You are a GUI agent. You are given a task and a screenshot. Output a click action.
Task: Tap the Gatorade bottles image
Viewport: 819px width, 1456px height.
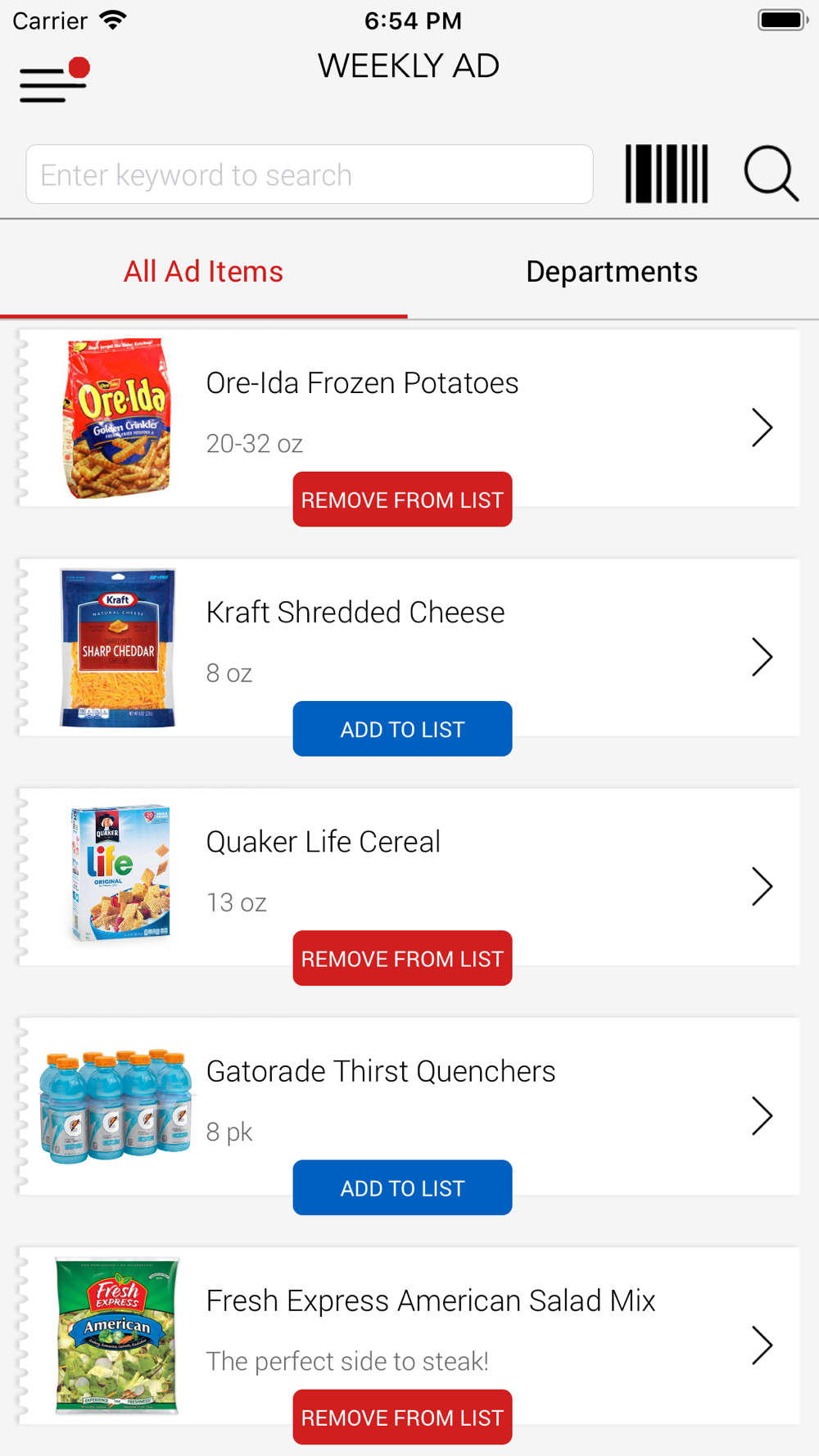coord(115,1106)
